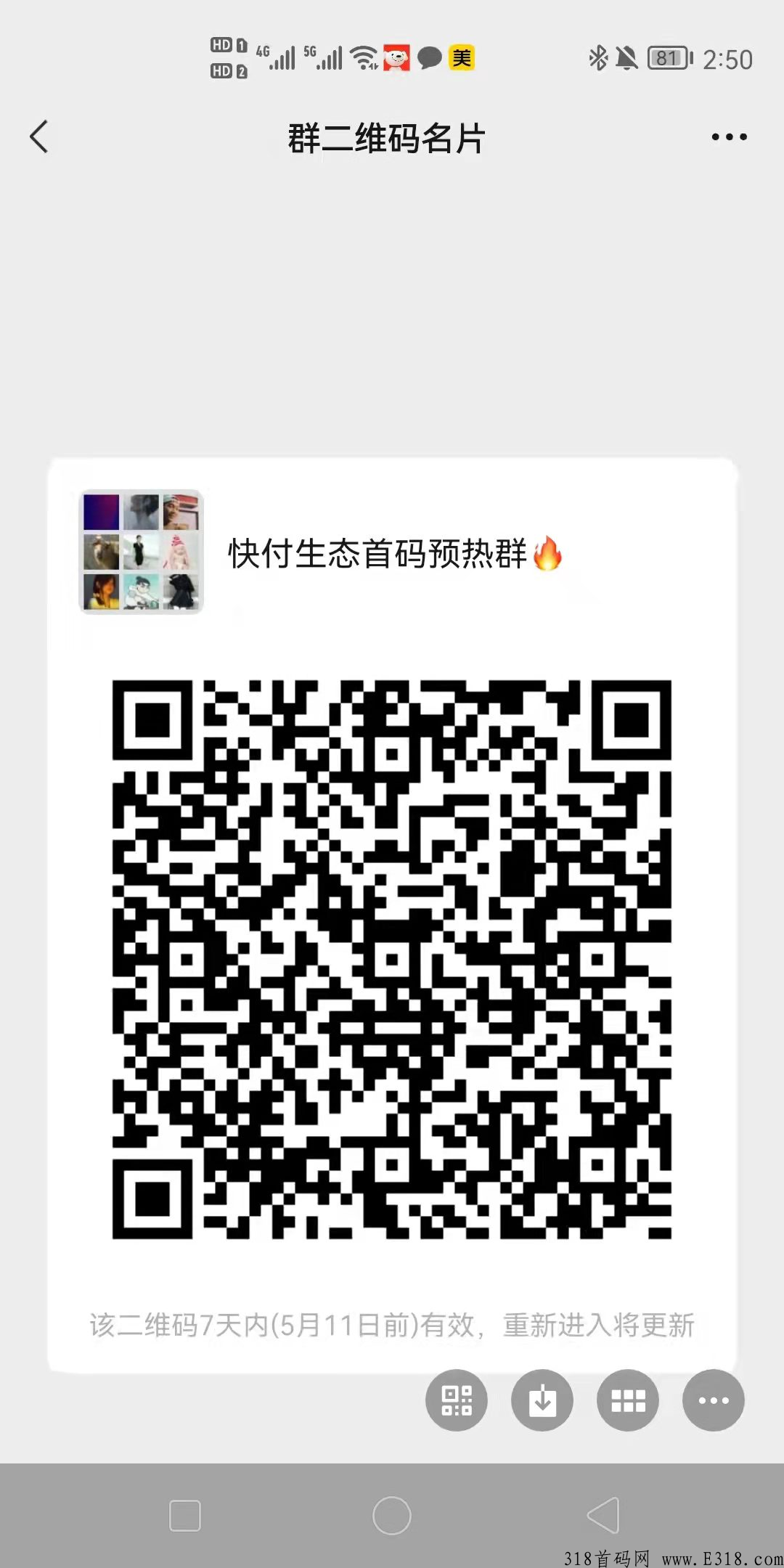Tap the system home button
This screenshot has width=784, height=1568.
click(x=392, y=1516)
